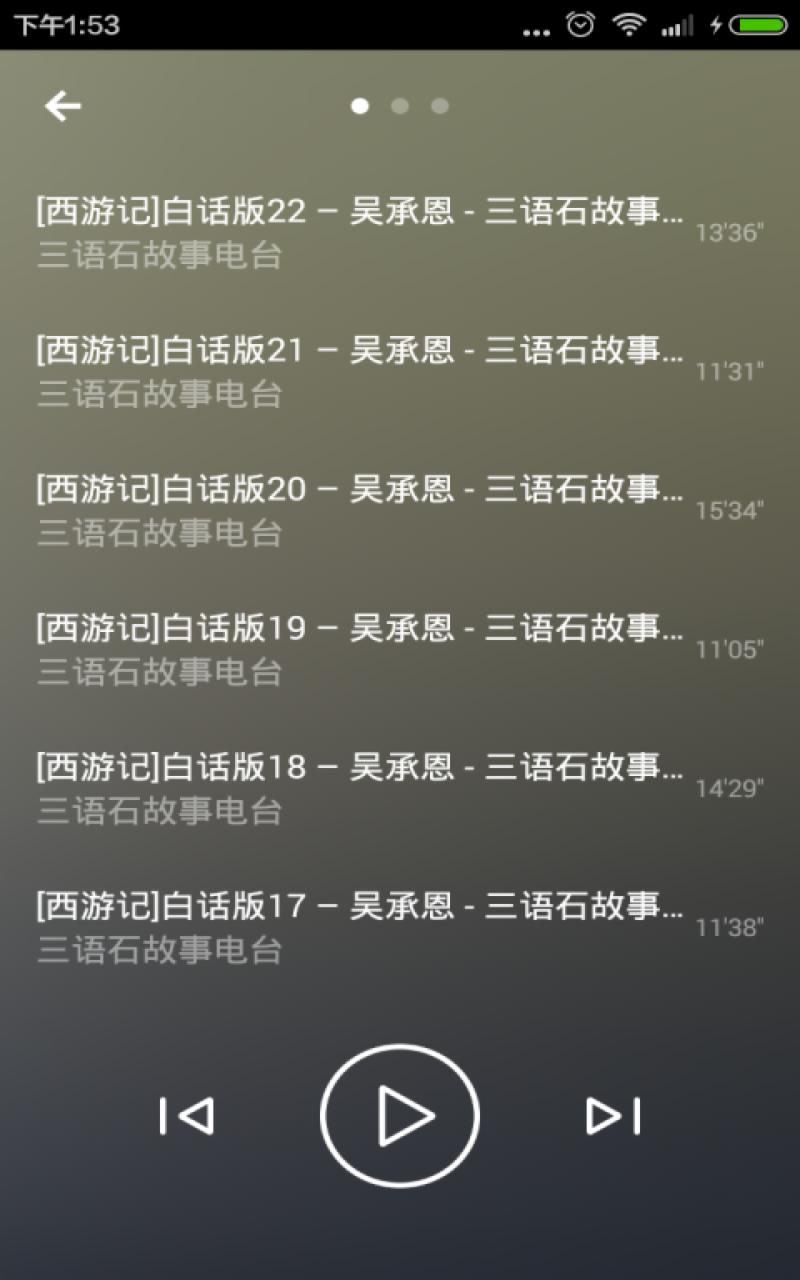
Task: Select [西游记]白话版21 from the playlist
Action: tap(360, 371)
